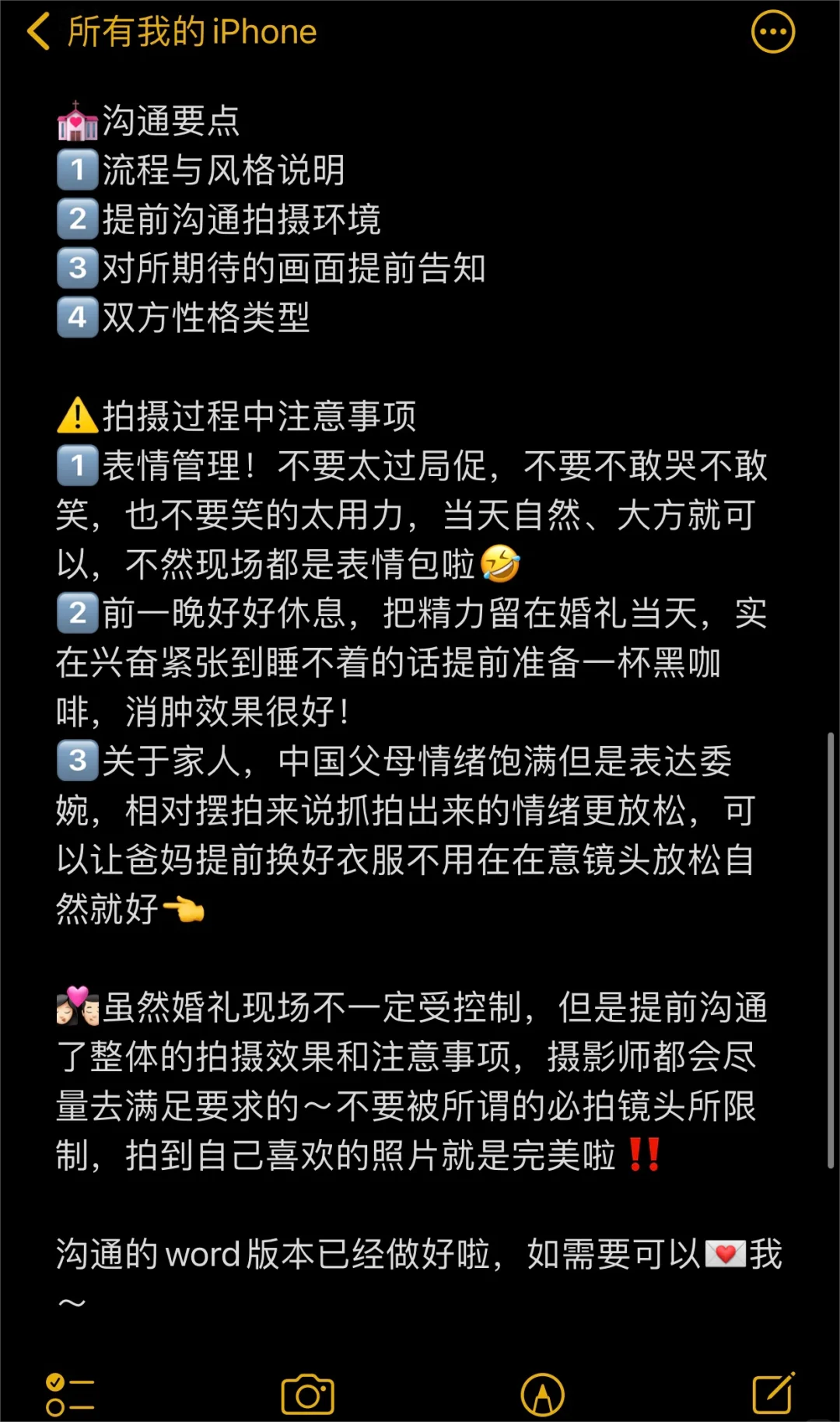The image size is (840, 1422).
Task: Open the more options ellipsis menu
Action: 772,32
